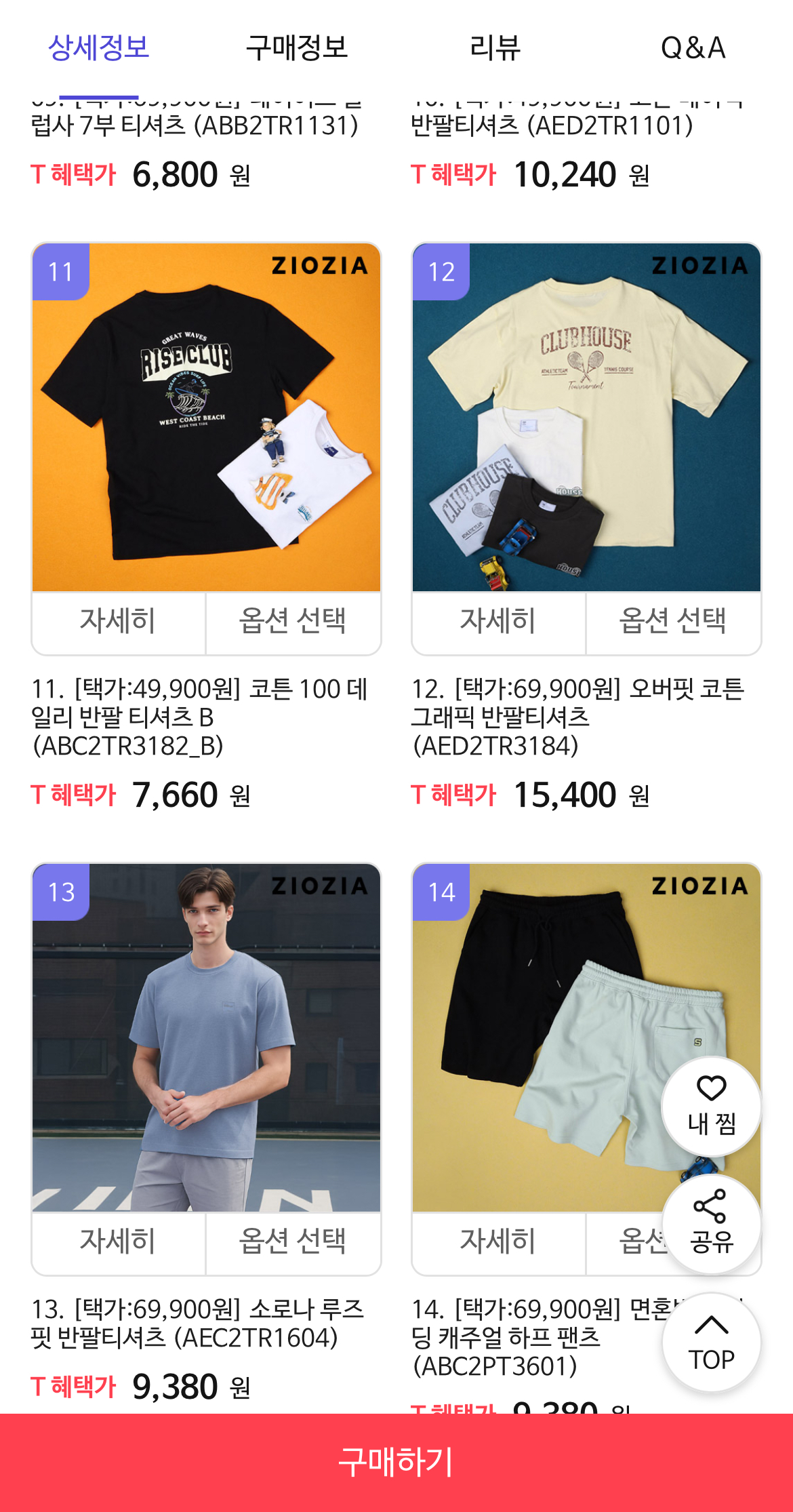Tap the 구매하기 purchase button

point(396,1462)
